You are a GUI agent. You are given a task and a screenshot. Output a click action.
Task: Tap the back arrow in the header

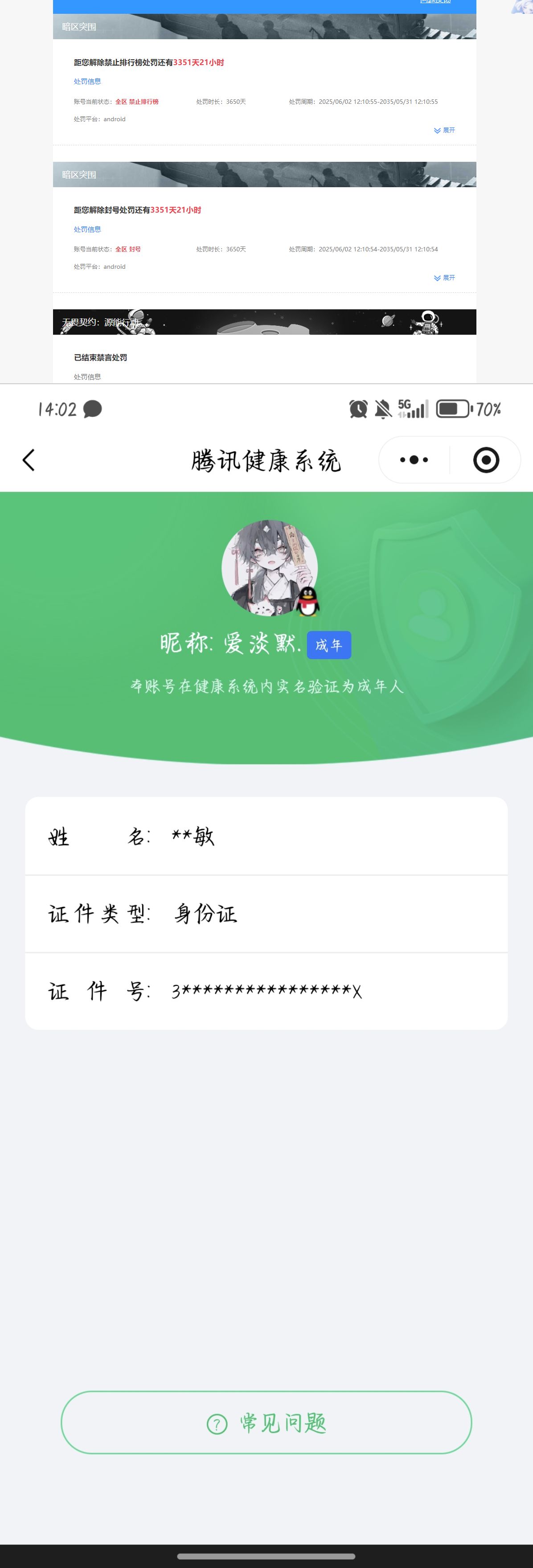pos(29,460)
